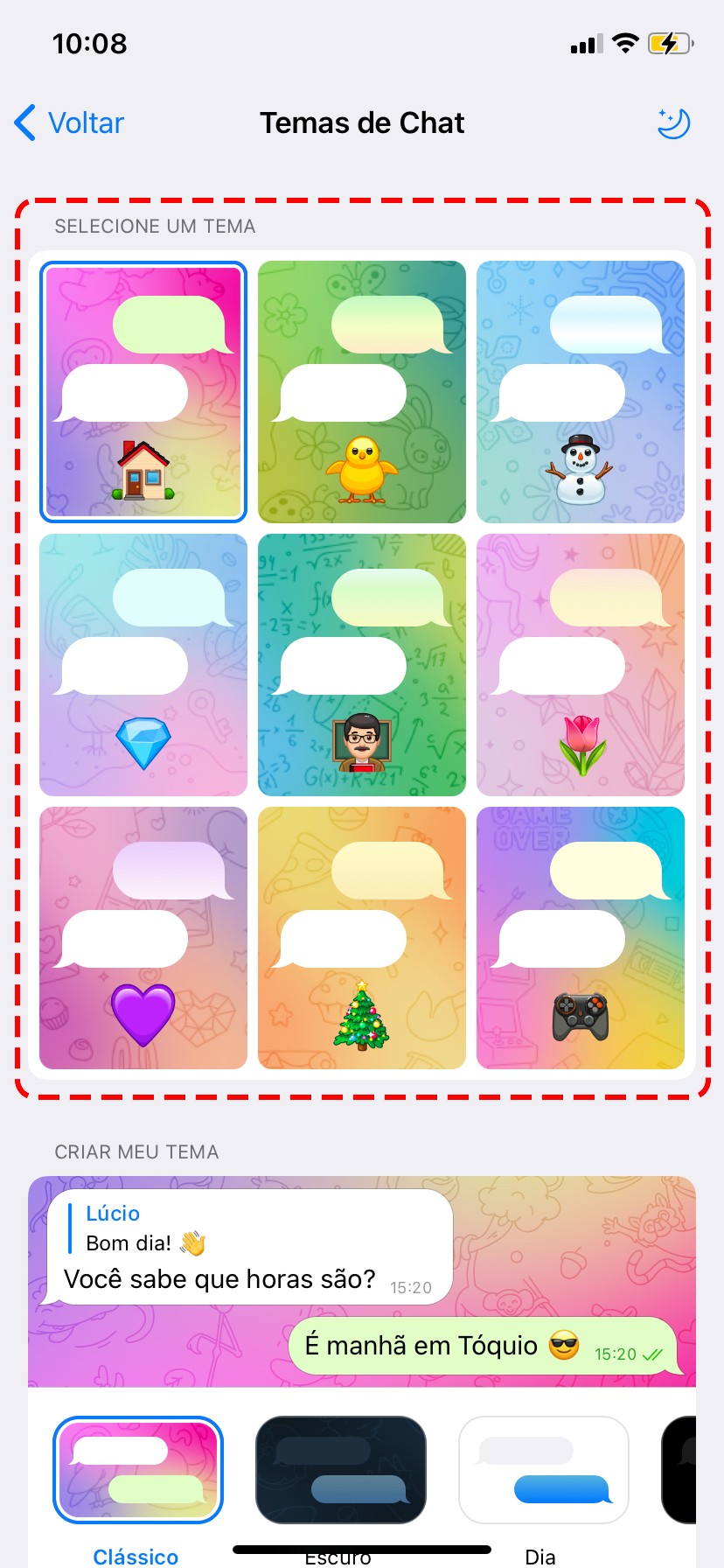The height and width of the screenshot is (1568, 724).
Task: Apply the Christmas tree chat theme
Action: pyautogui.click(x=362, y=938)
